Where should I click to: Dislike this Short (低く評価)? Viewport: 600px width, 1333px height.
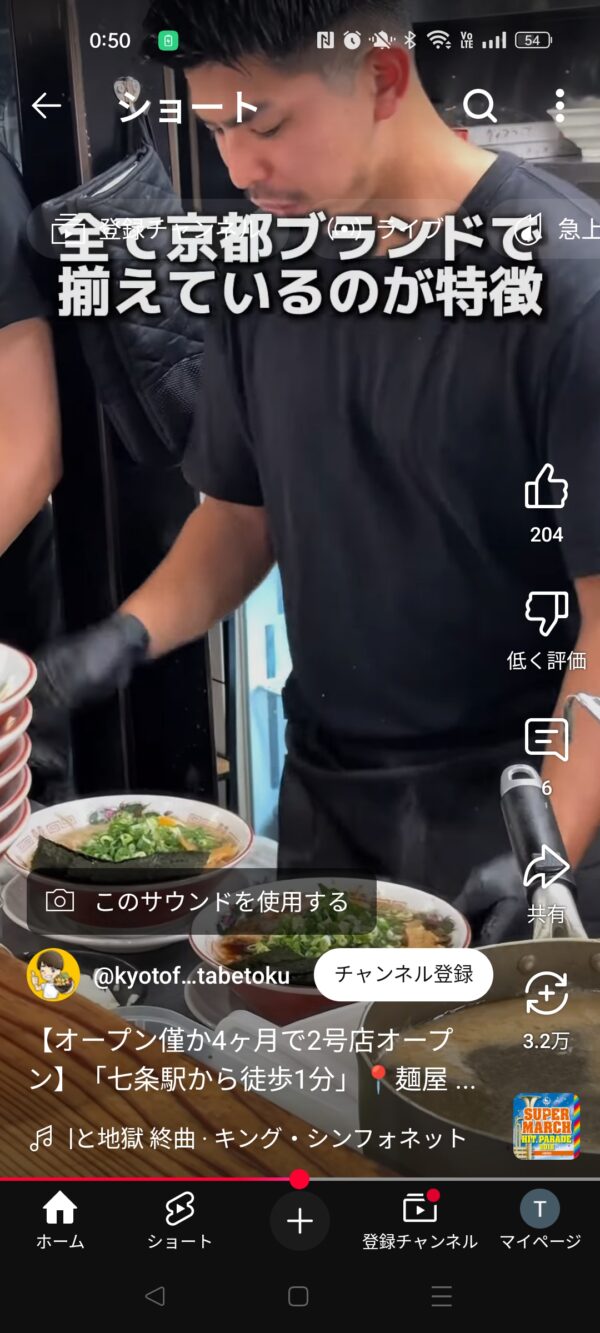point(546,614)
